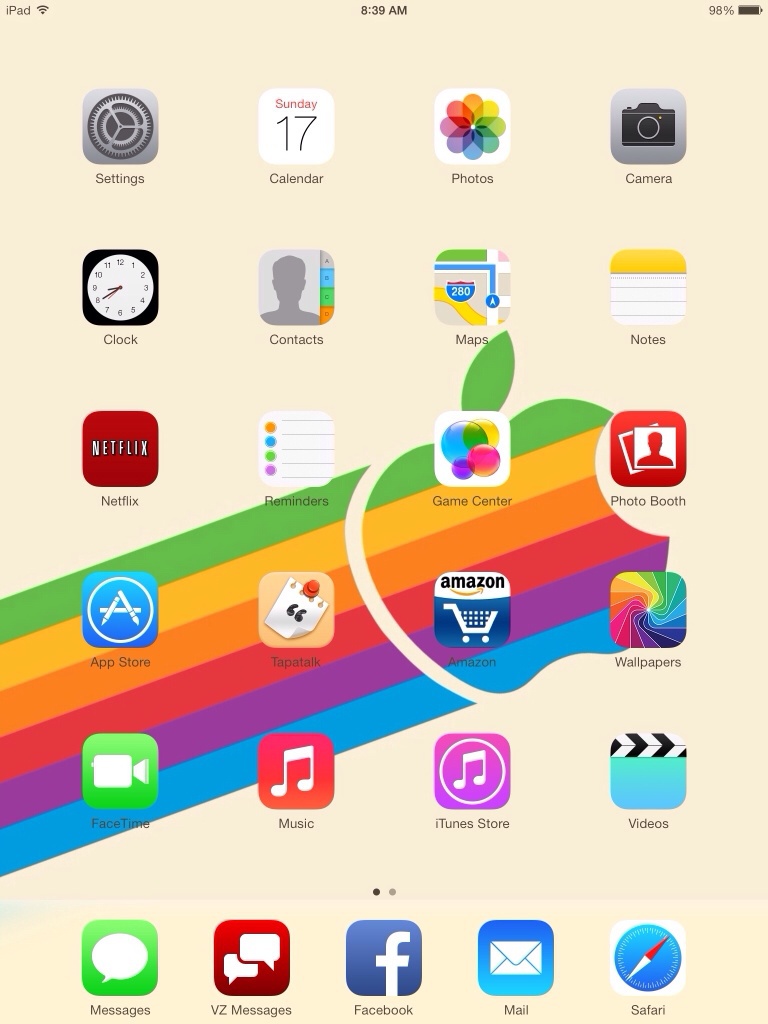Open the App Store

(120, 610)
